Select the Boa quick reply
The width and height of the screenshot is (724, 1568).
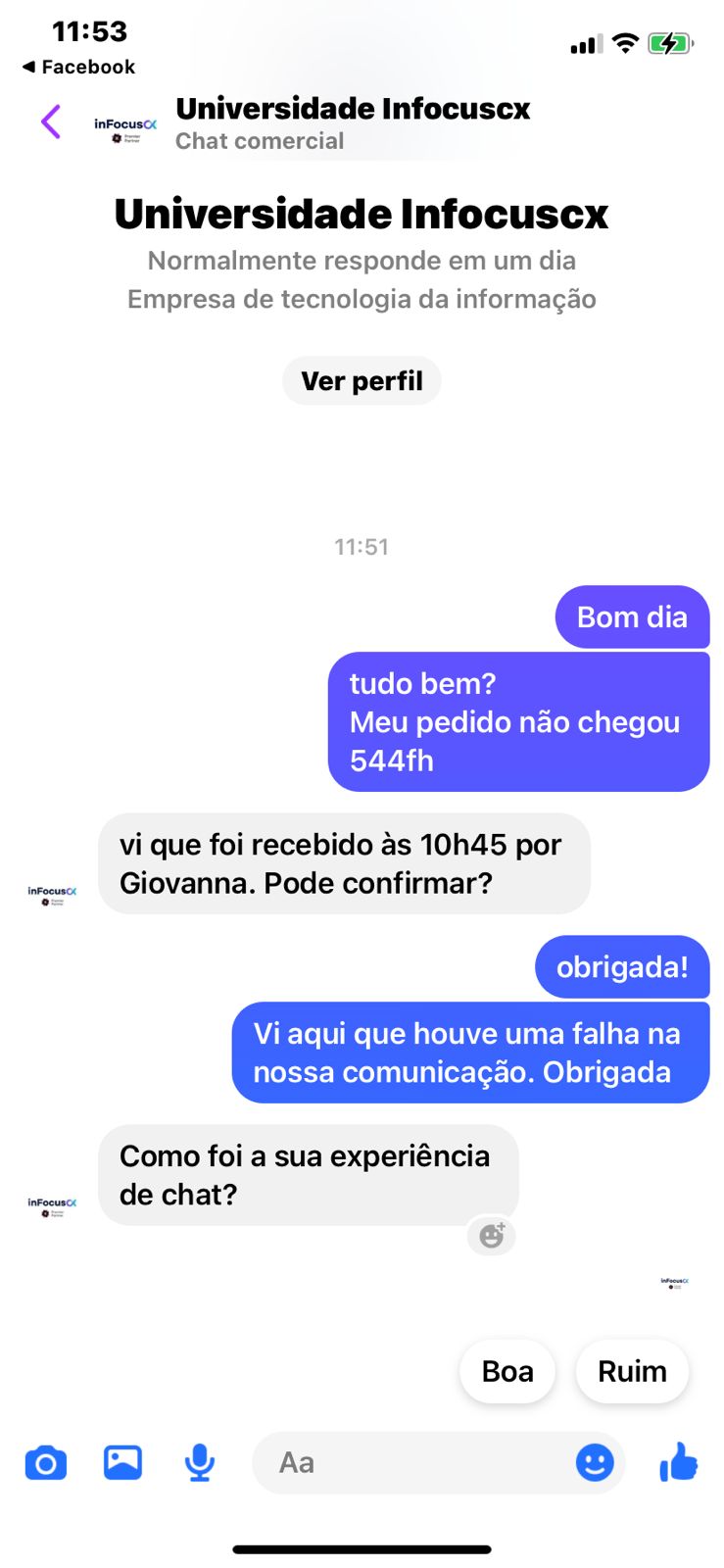[x=507, y=1371]
